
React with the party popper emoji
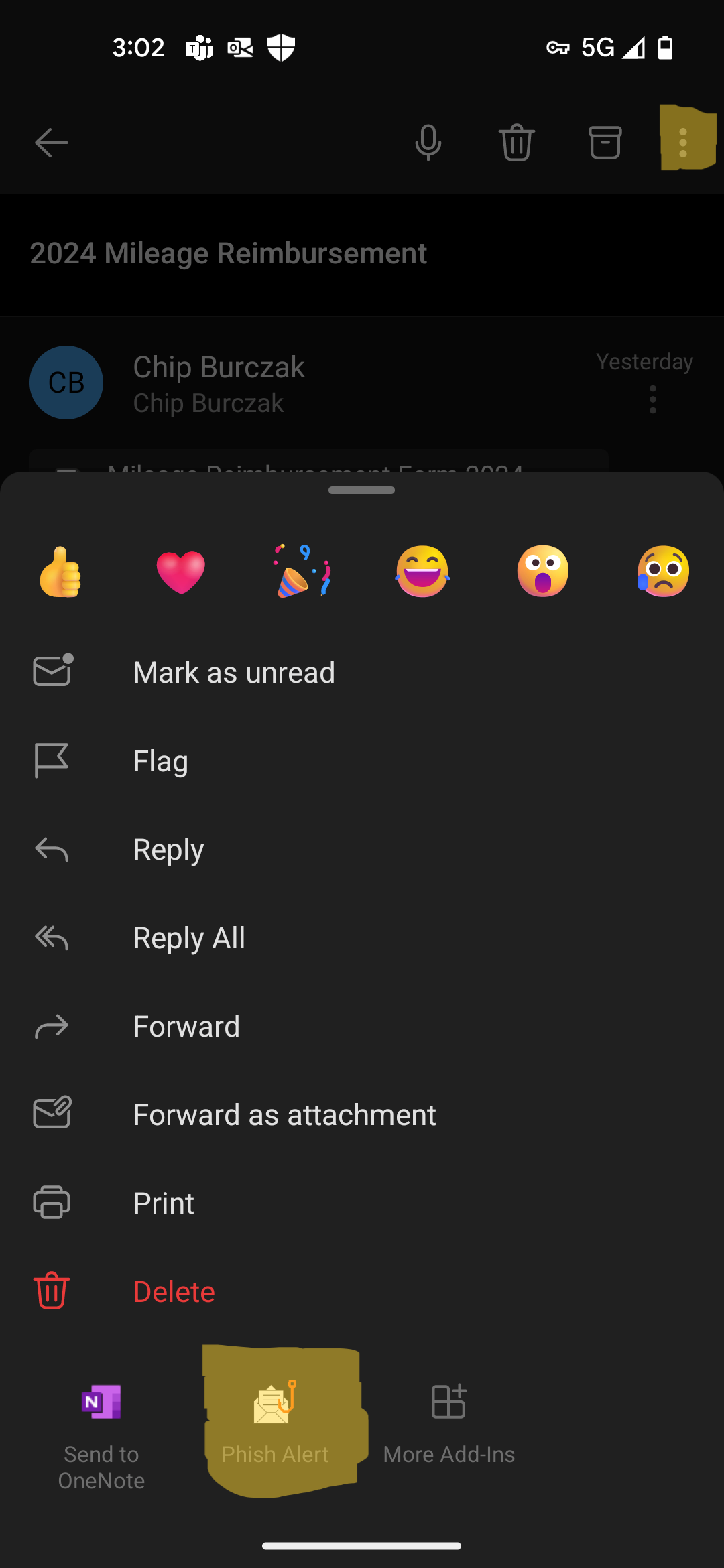click(x=302, y=572)
